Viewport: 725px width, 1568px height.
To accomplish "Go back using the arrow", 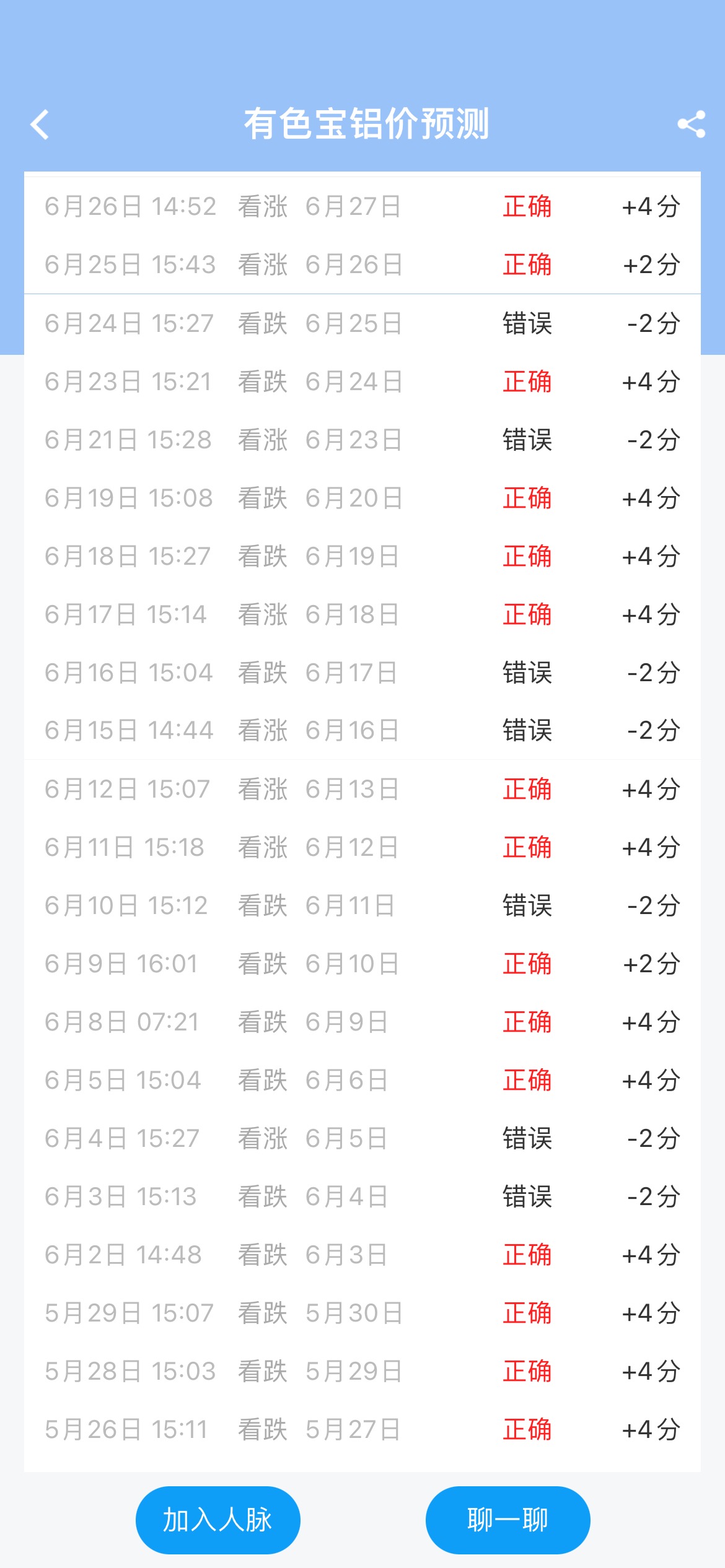I will [40, 124].
